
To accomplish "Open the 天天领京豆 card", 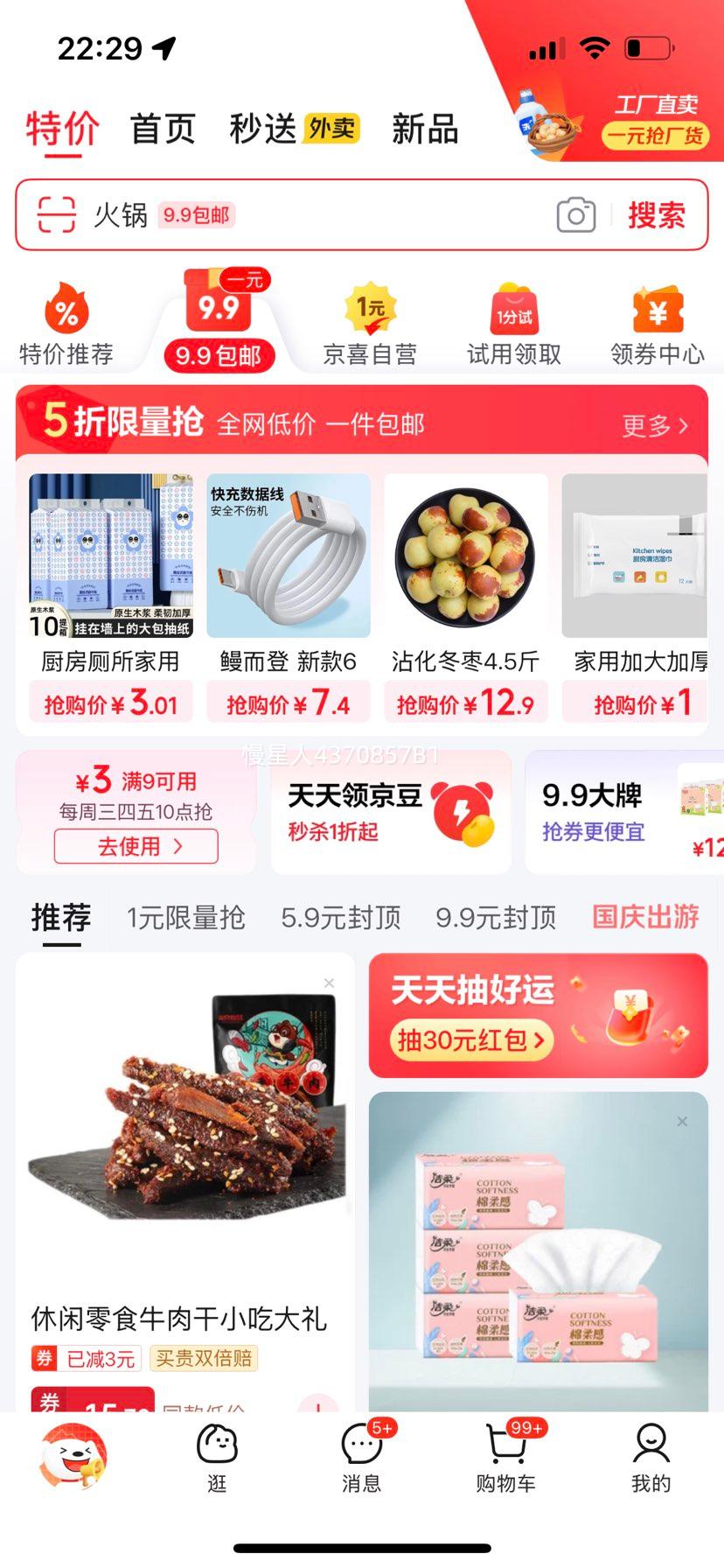I will point(391,812).
